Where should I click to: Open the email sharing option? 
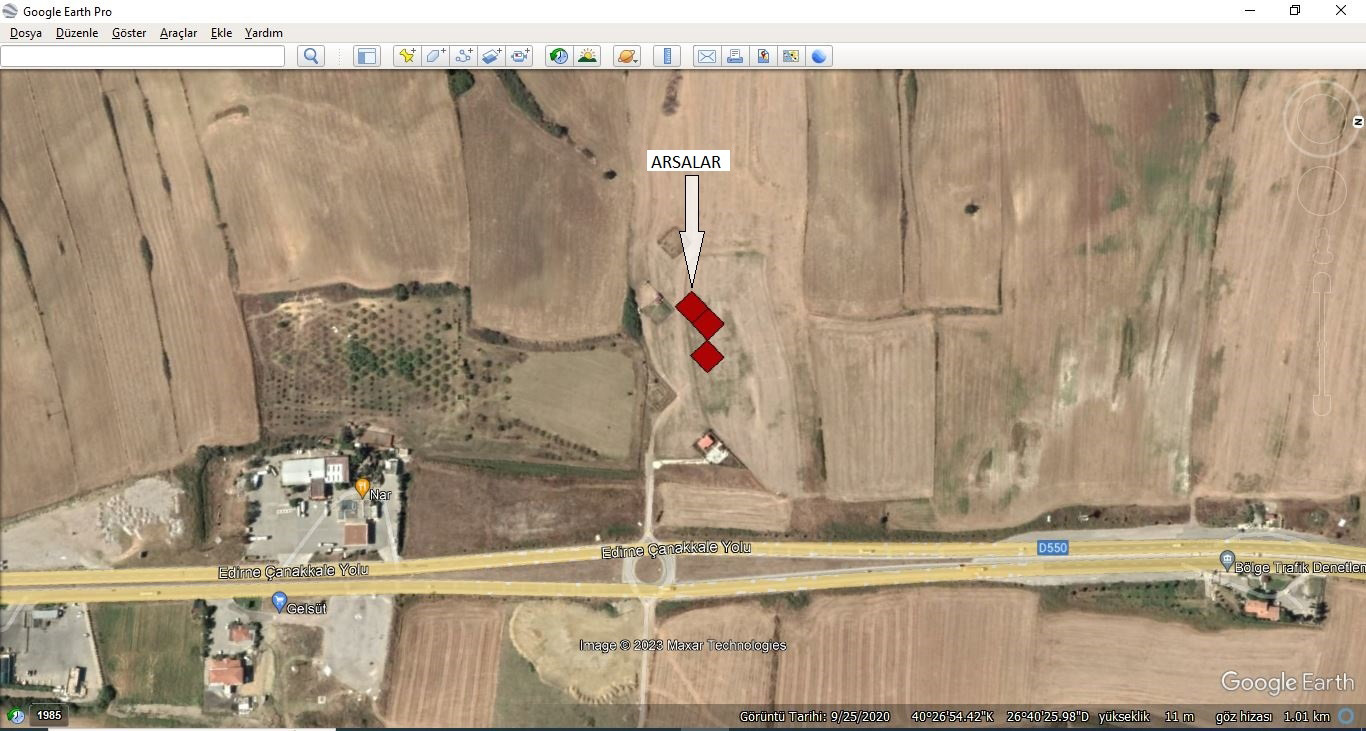coord(707,56)
